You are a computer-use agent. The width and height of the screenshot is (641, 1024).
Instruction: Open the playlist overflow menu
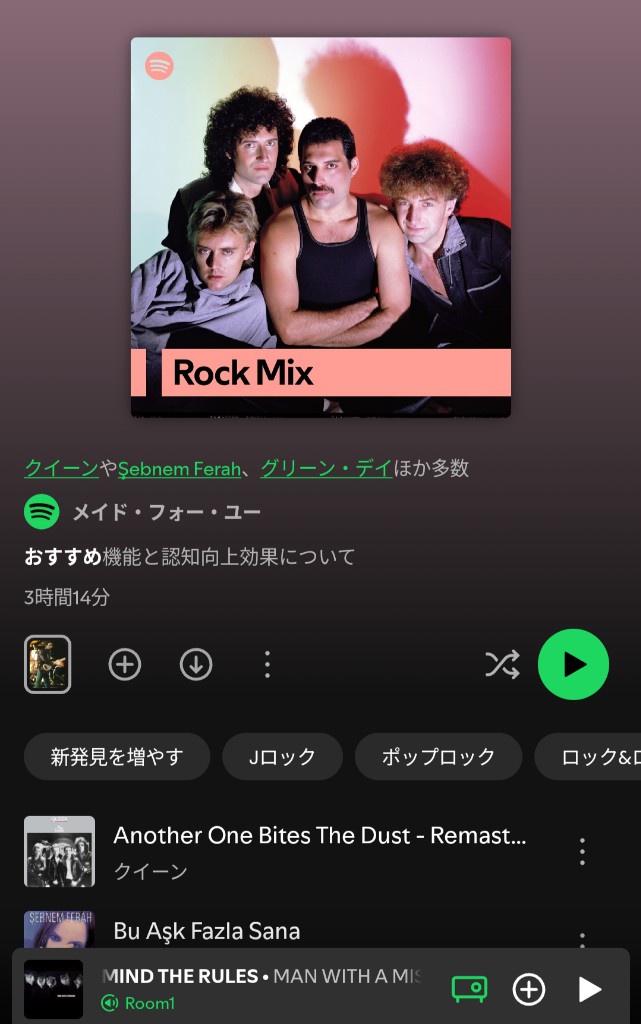point(266,664)
